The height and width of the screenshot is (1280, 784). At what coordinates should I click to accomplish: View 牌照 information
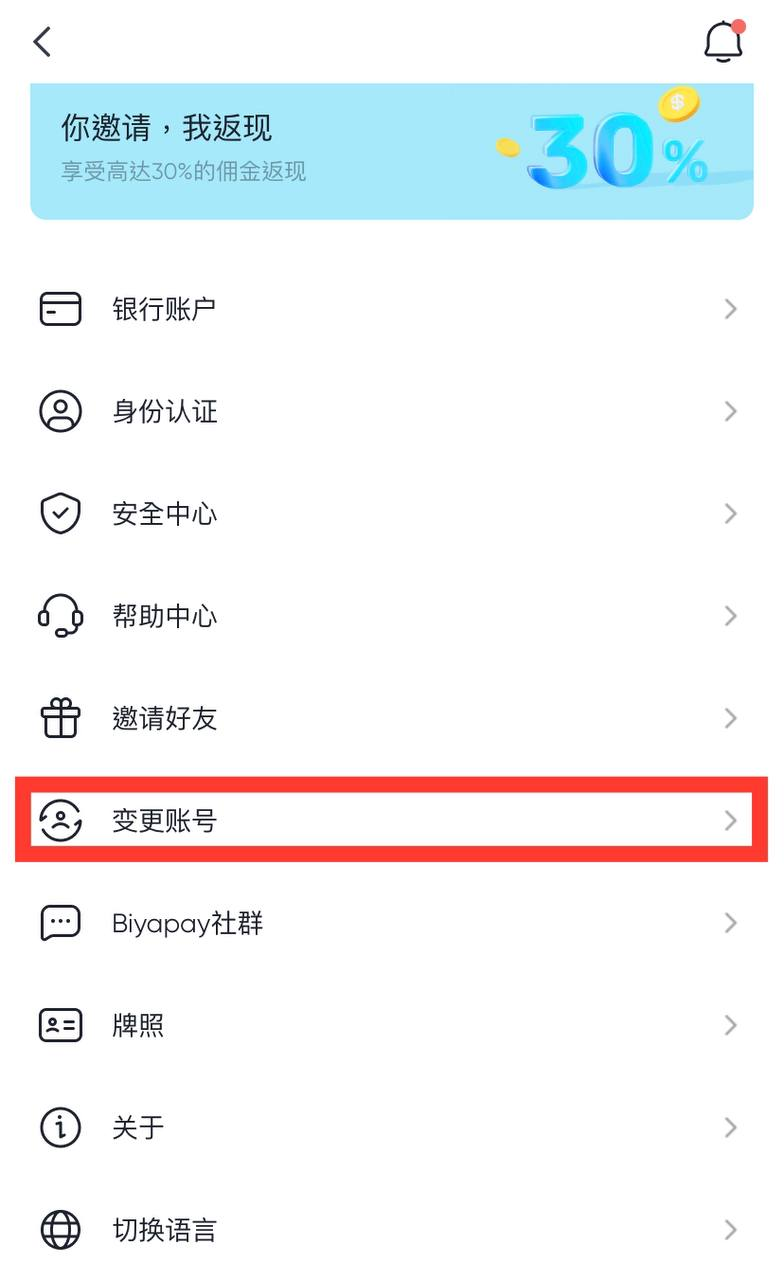391,1025
